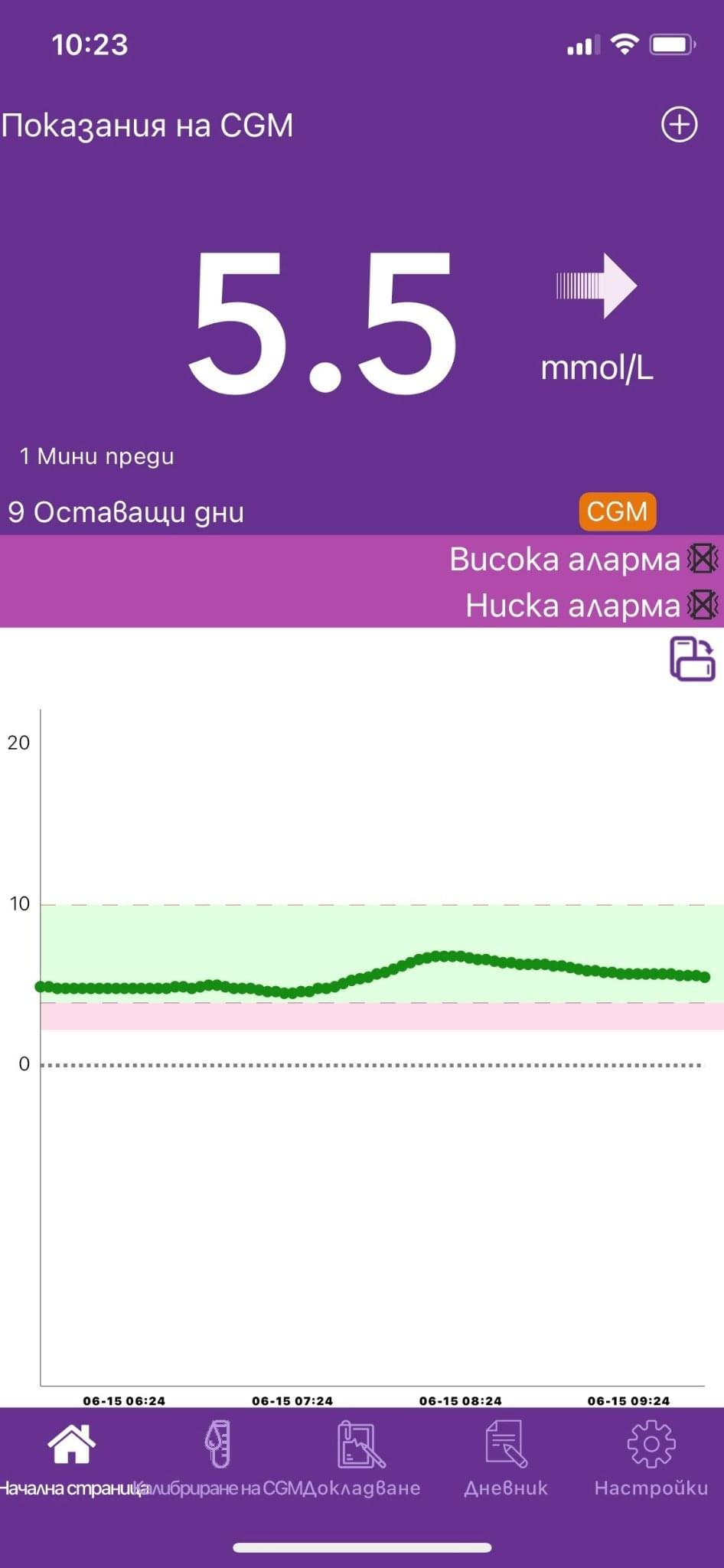This screenshot has width=724, height=1568.
Task: Toggle the Висока аларма checkbox
Action: [x=703, y=559]
